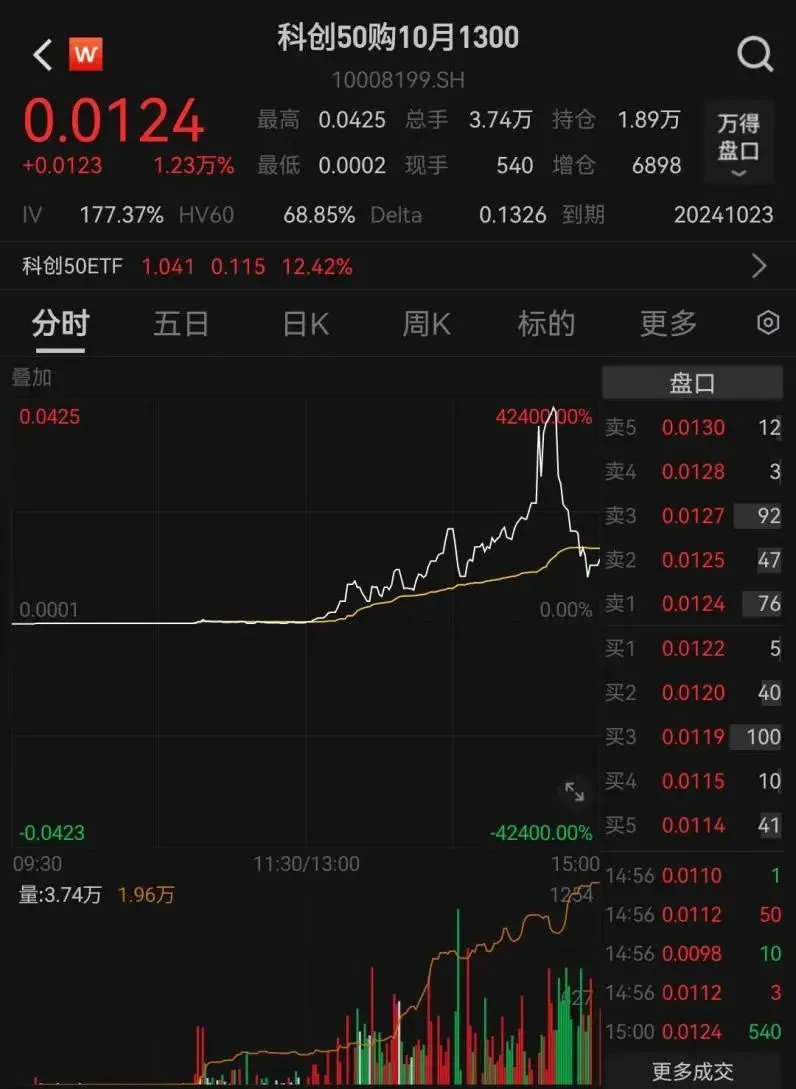Select the 周K chart tab
The image size is (796, 1089).
[x=426, y=323]
